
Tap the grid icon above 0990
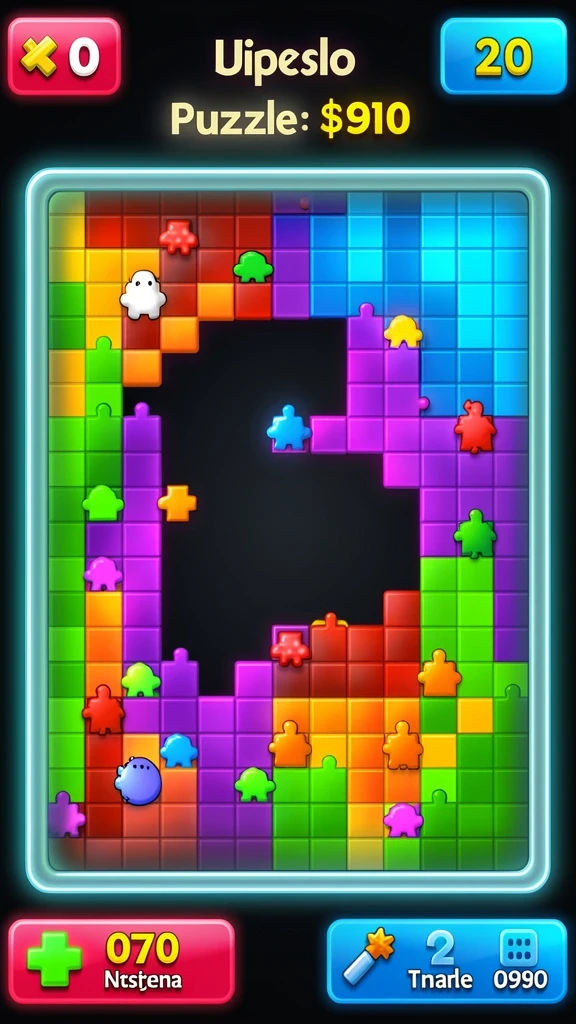pyautogui.click(x=519, y=948)
